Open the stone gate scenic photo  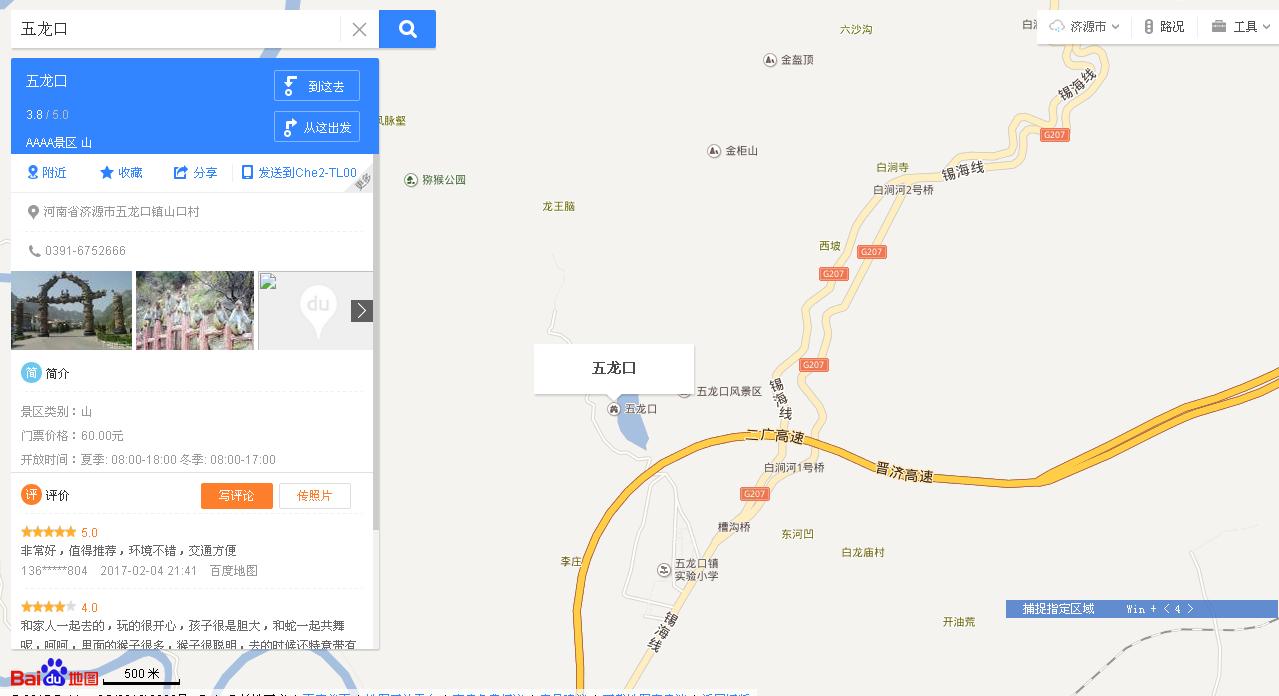click(71, 310)
